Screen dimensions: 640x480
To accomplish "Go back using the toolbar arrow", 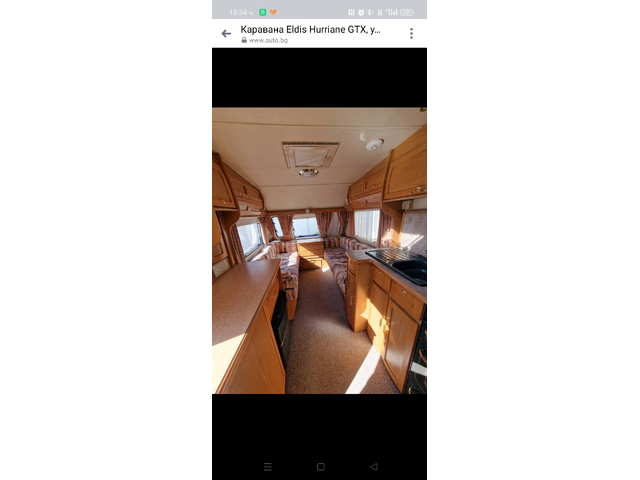I will coord(226,34).
